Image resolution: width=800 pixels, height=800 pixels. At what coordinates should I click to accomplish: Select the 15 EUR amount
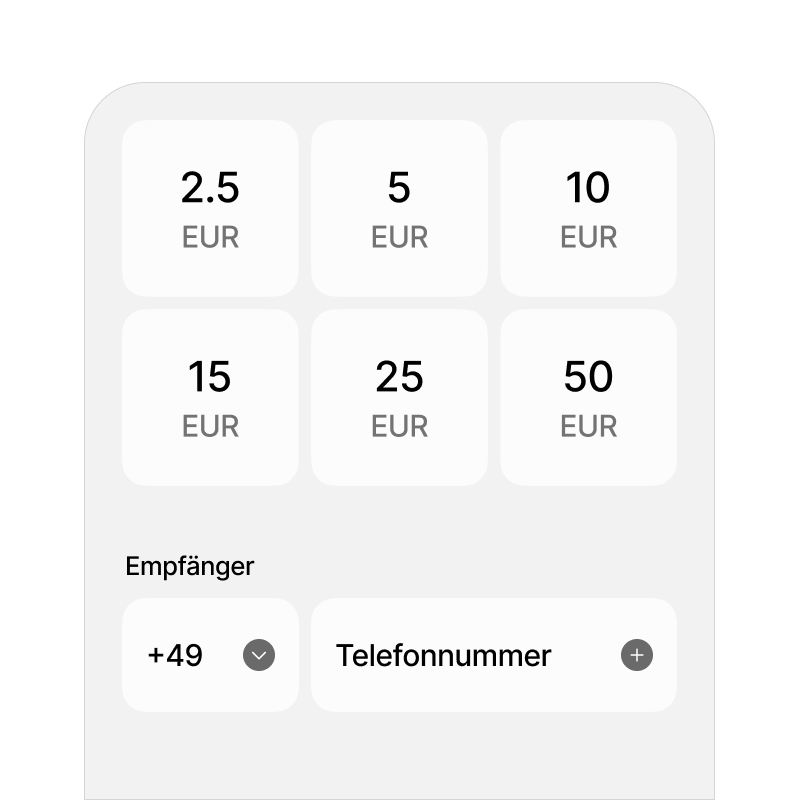[210, 397]
